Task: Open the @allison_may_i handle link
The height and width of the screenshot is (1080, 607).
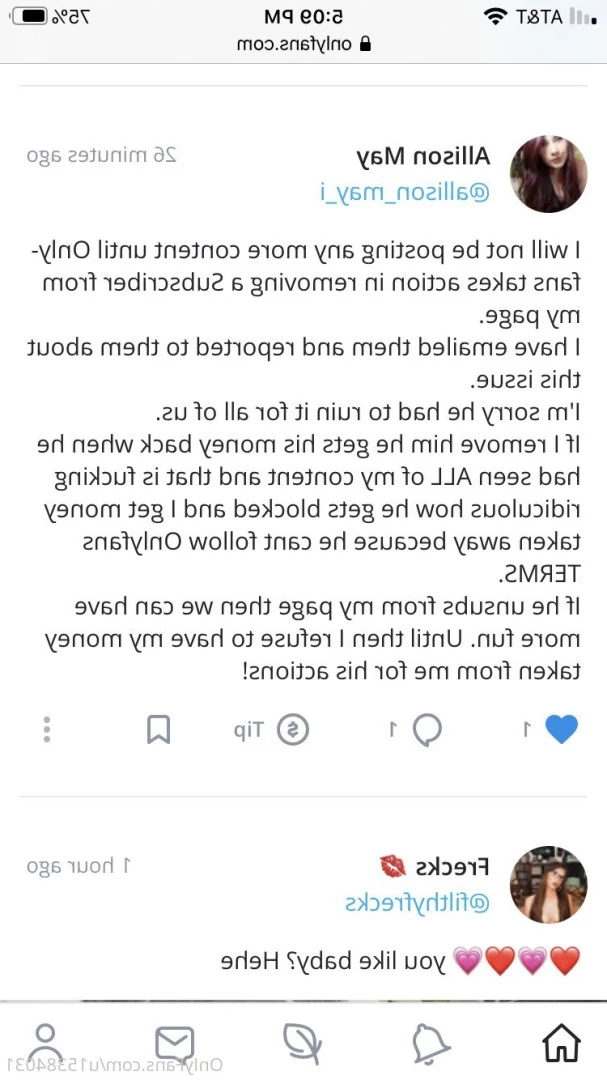Action: (405, 192)
